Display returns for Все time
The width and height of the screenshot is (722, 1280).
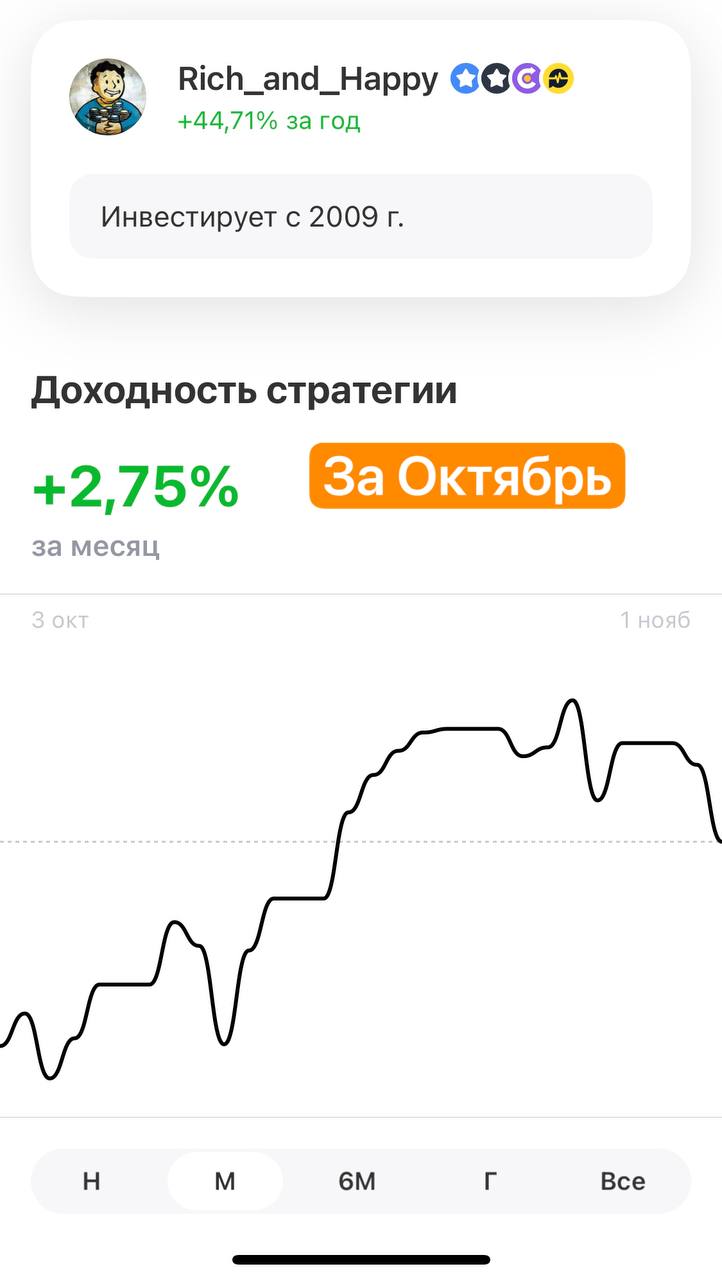(x=622, y=1181)
